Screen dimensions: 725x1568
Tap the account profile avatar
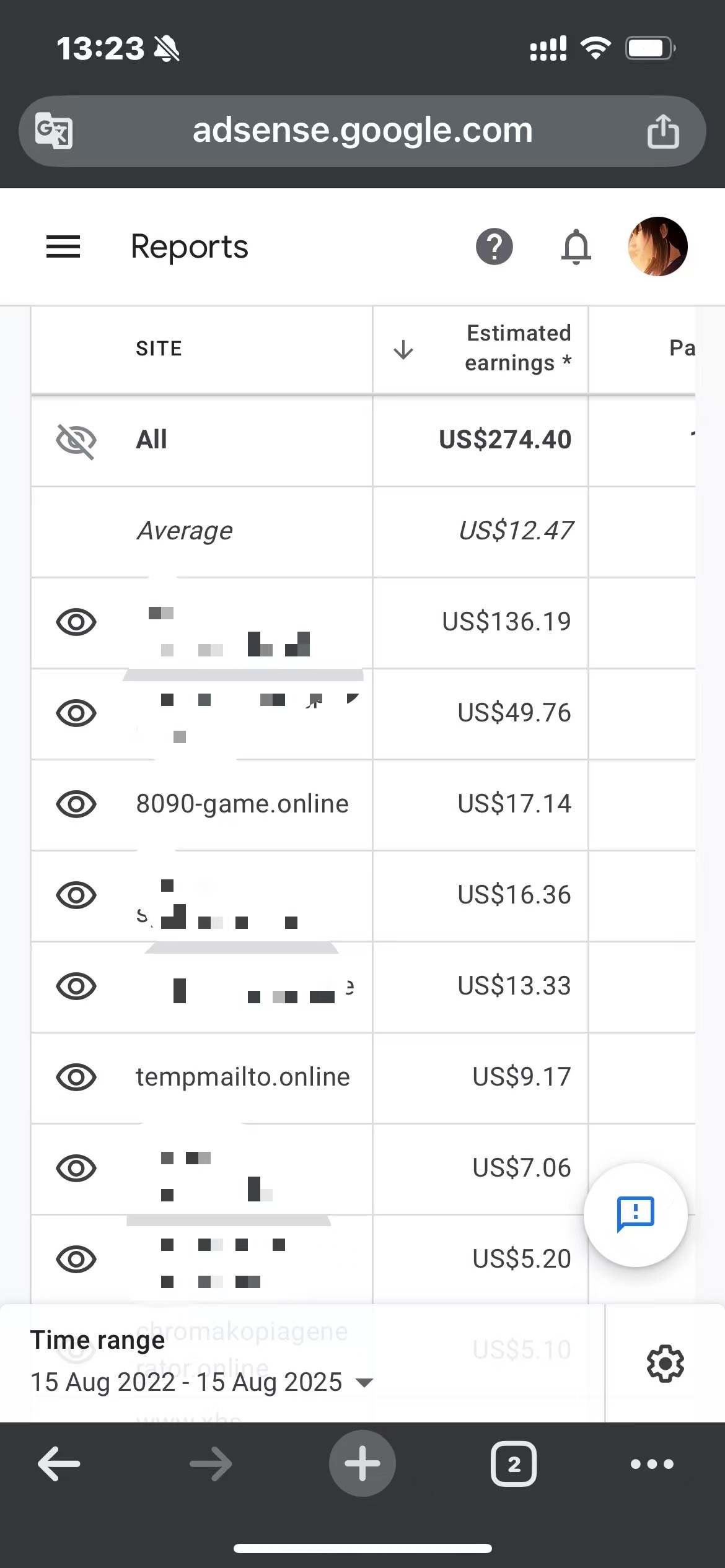pyautogui.click(x=657, y=246)
